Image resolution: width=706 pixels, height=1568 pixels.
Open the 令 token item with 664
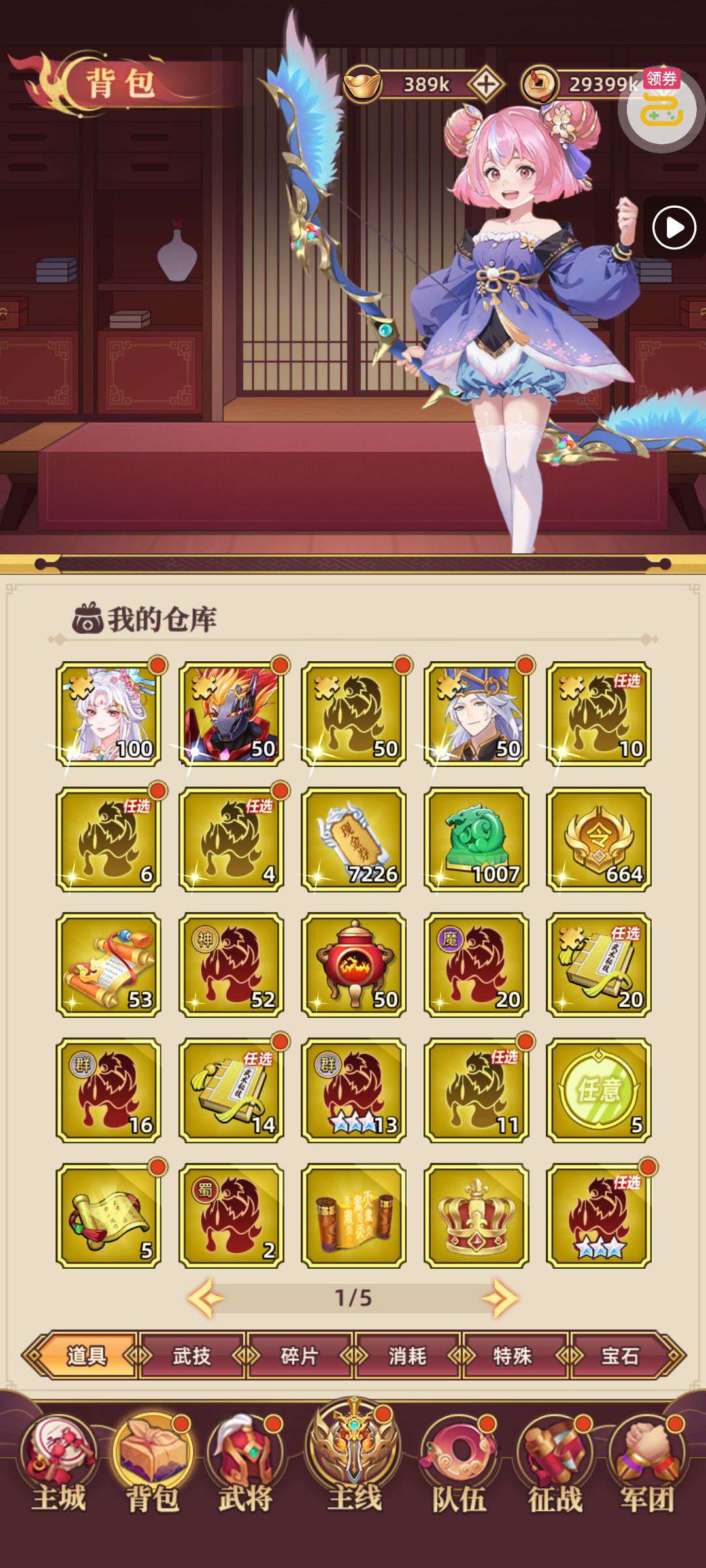tap(599, 839)
